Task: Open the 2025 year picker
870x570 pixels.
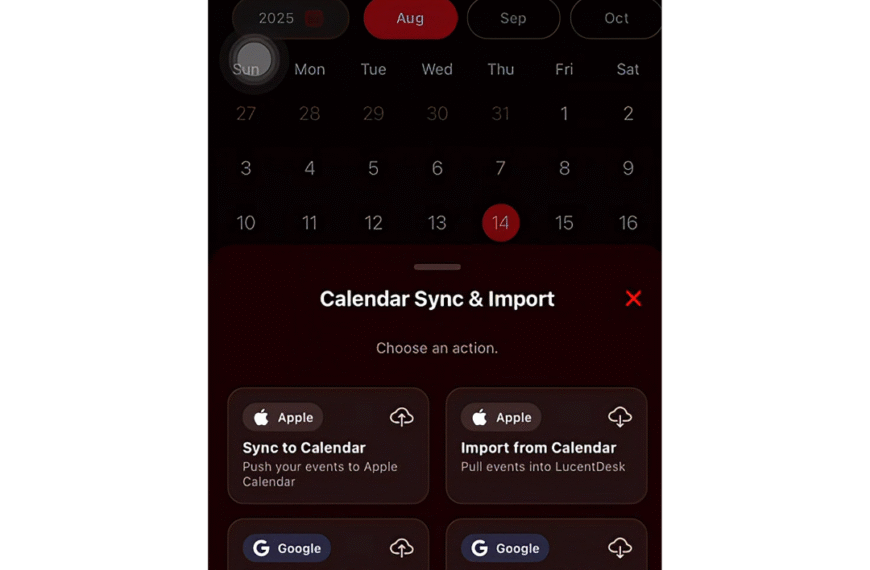Action: 290,18
